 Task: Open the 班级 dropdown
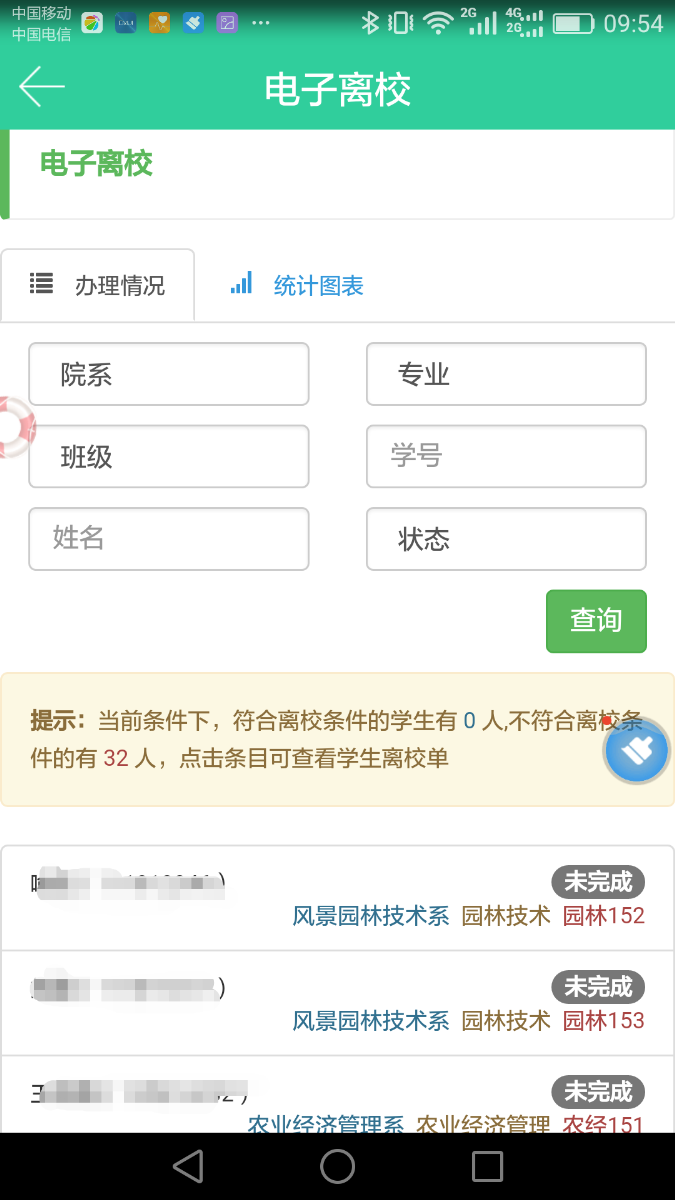click(168, 457)
